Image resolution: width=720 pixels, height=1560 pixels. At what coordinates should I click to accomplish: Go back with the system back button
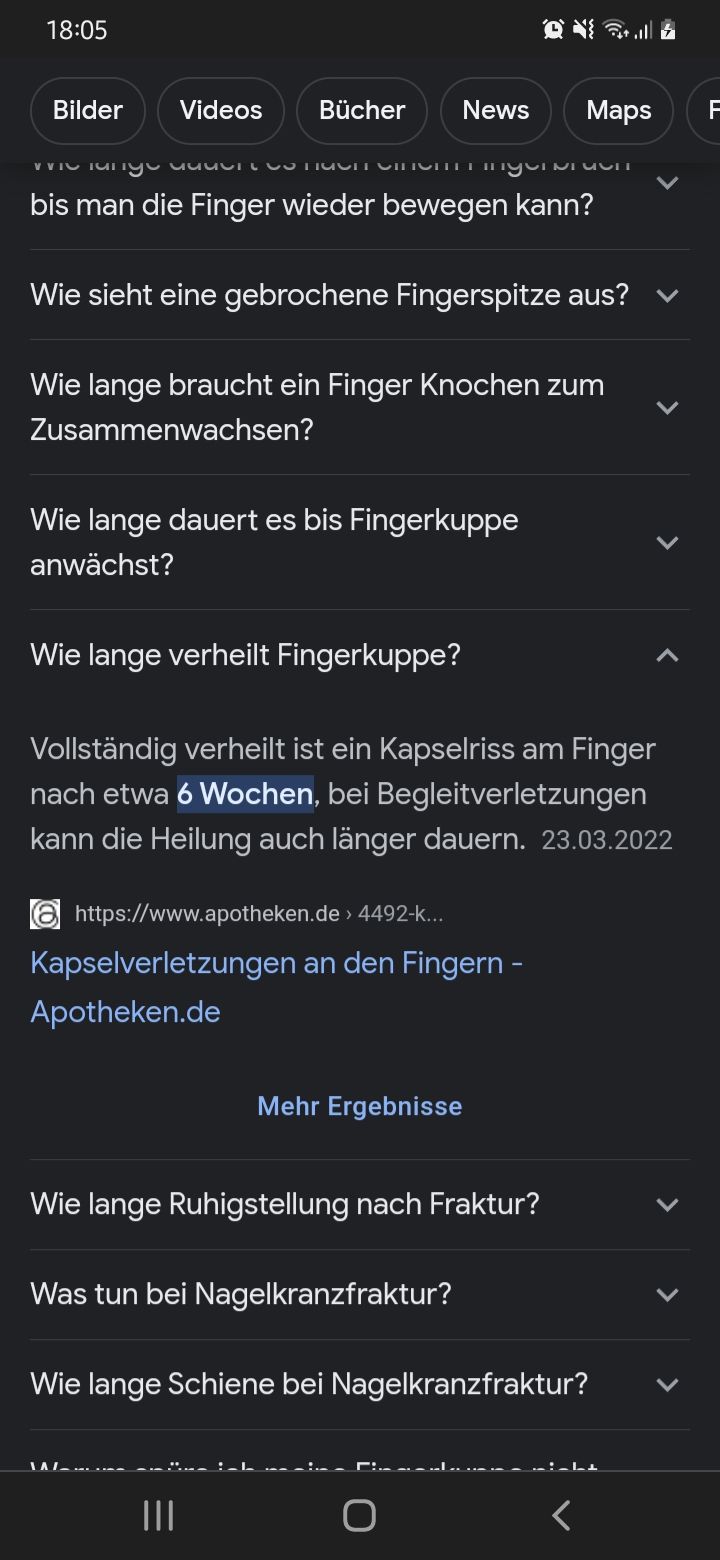(x=561, y=1515)
